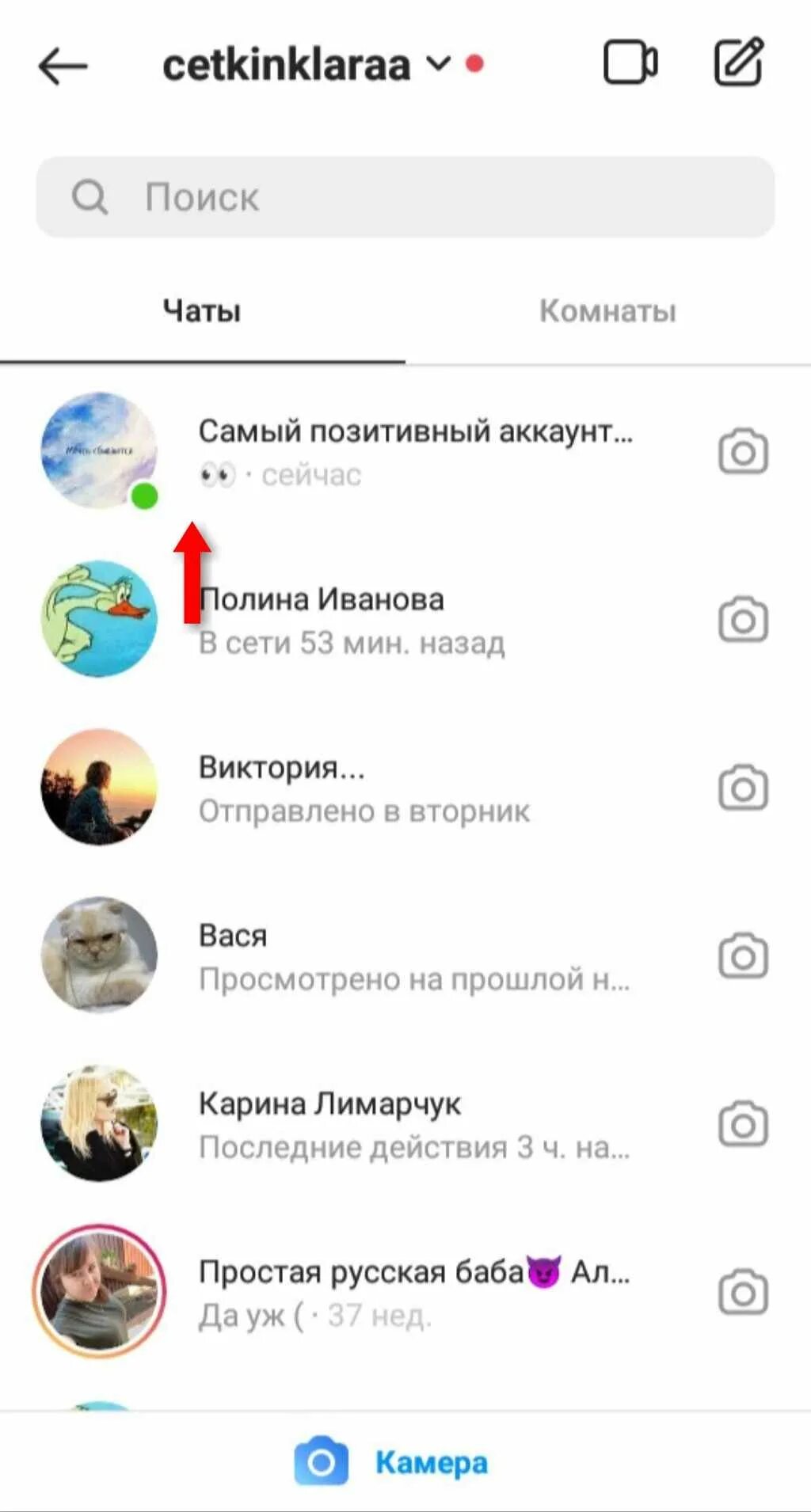The width and height of the screenshot is (811, 1512).
Task: Tap camera icon beside Самый позитивный аккаунт
Action: [743, 451]
